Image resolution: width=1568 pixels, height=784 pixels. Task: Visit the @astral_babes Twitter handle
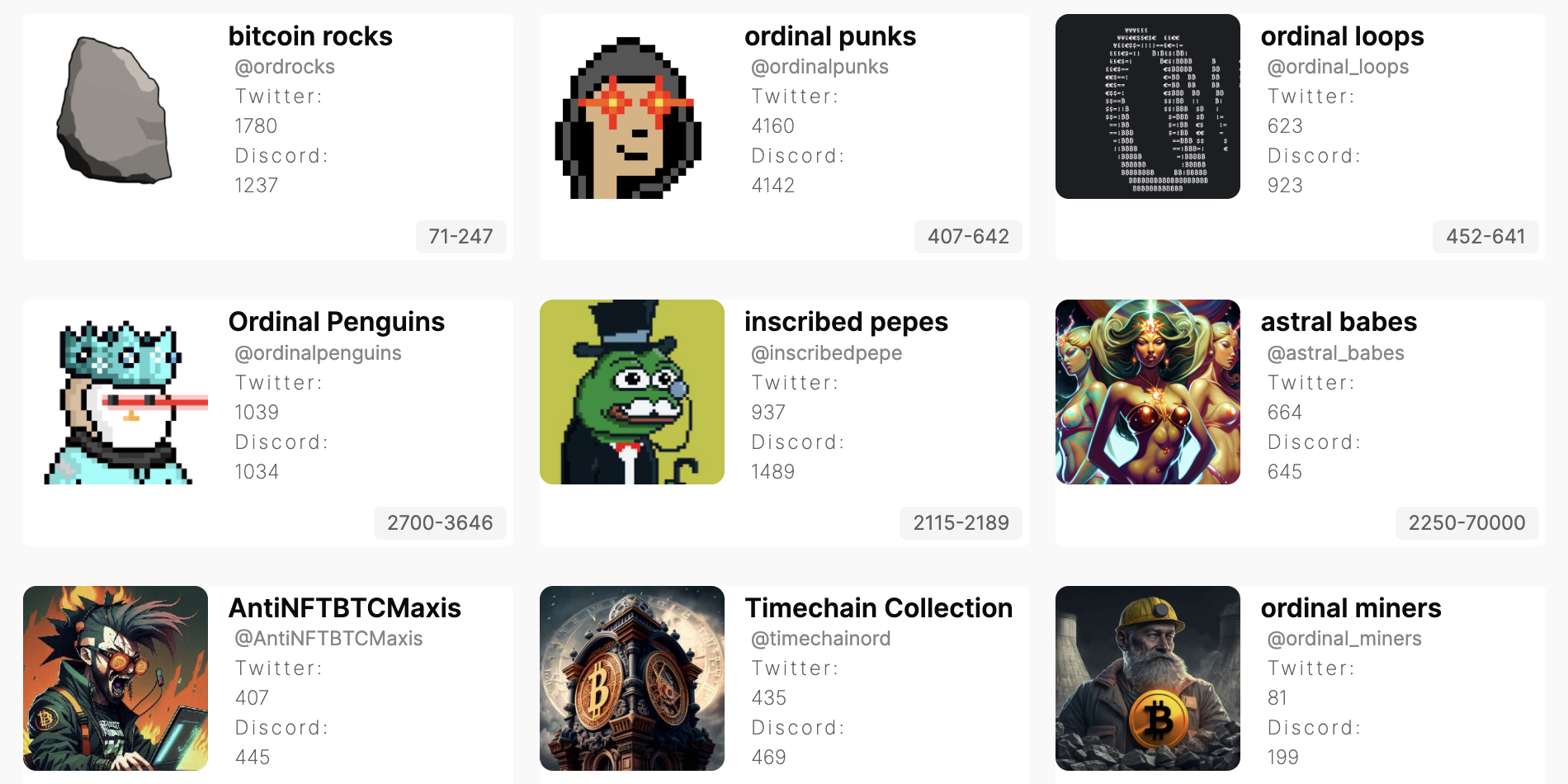point(1335,353)
